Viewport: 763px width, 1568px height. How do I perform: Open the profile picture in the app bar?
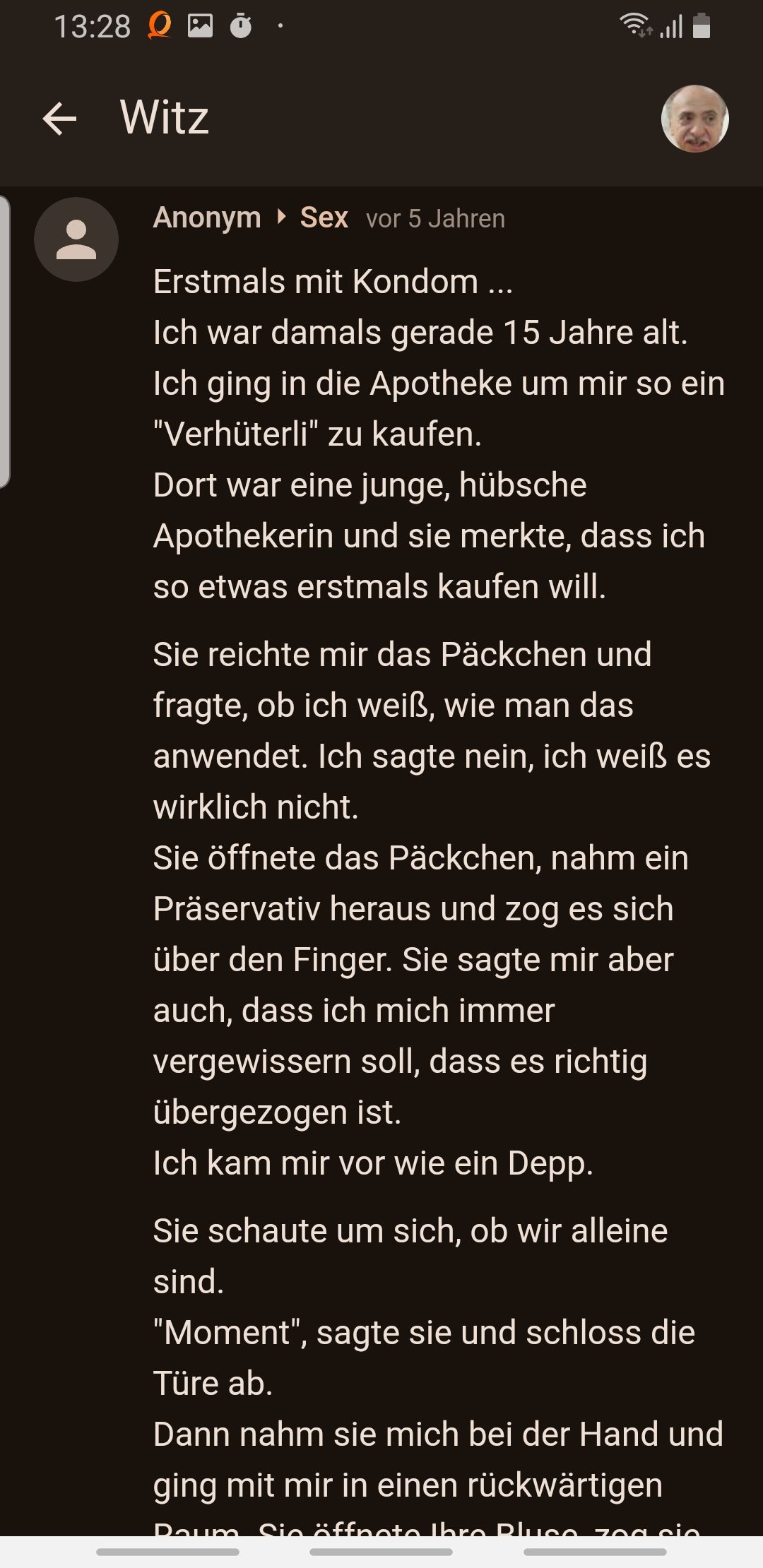[694, 119]
